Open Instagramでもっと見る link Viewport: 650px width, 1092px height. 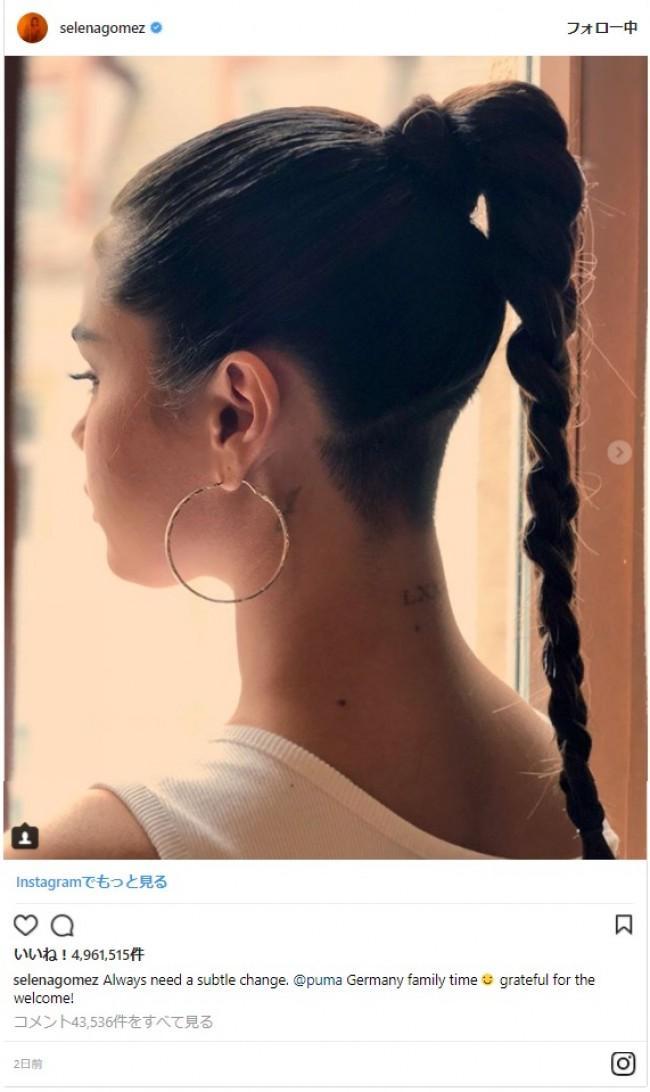point(91,882)
